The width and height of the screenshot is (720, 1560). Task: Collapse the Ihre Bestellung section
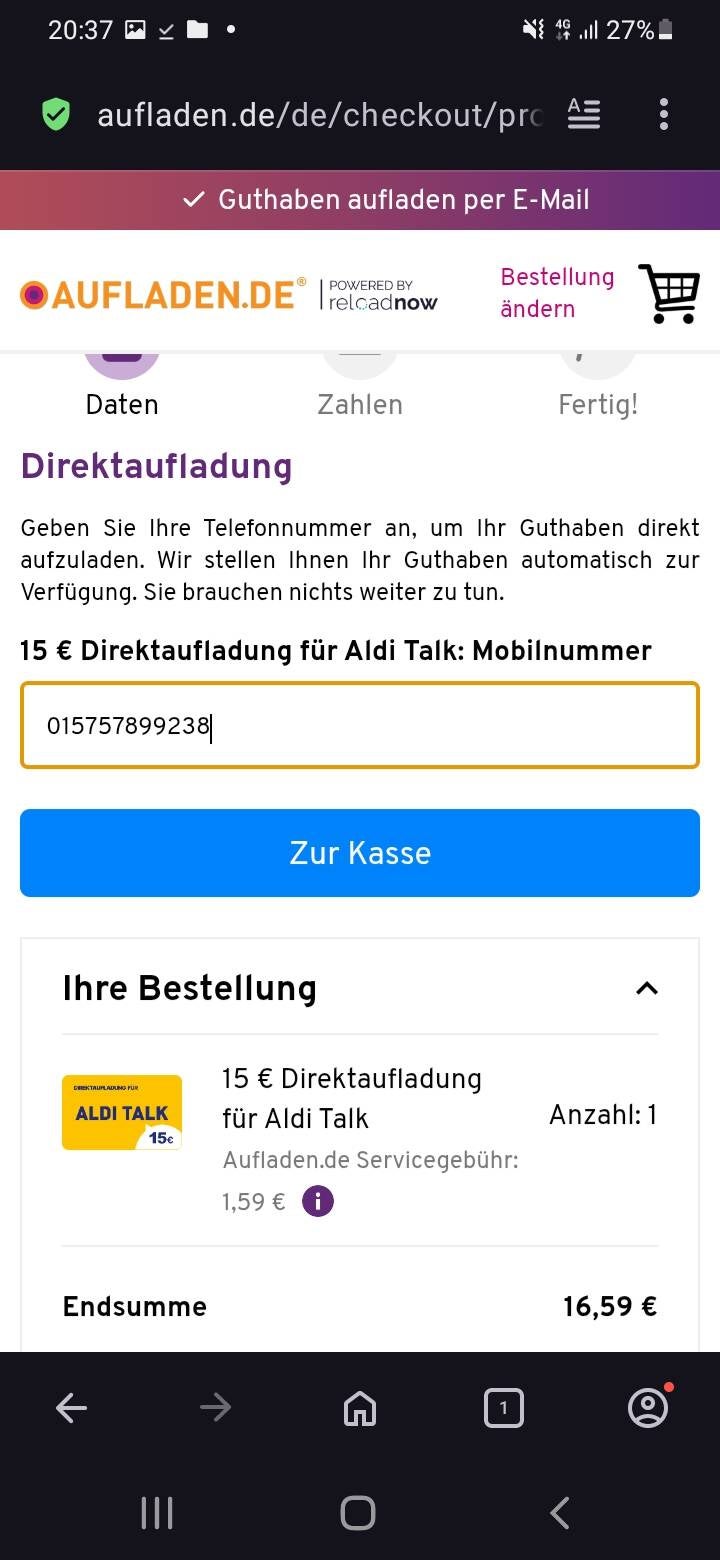coord(647,988)
